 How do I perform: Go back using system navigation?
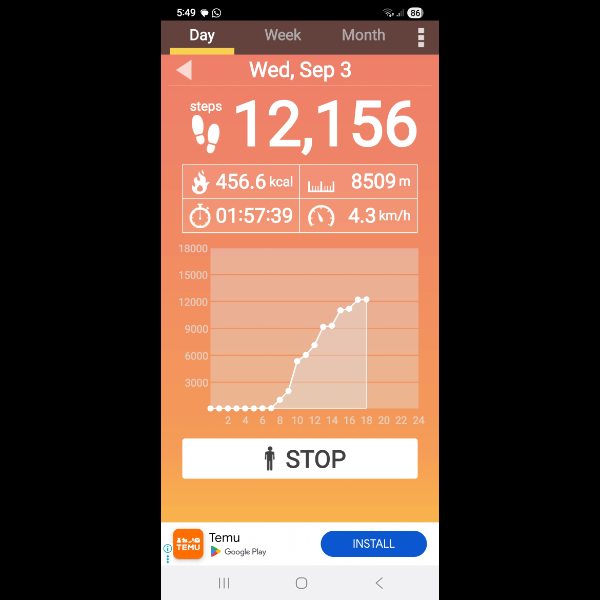pos(378,583)
